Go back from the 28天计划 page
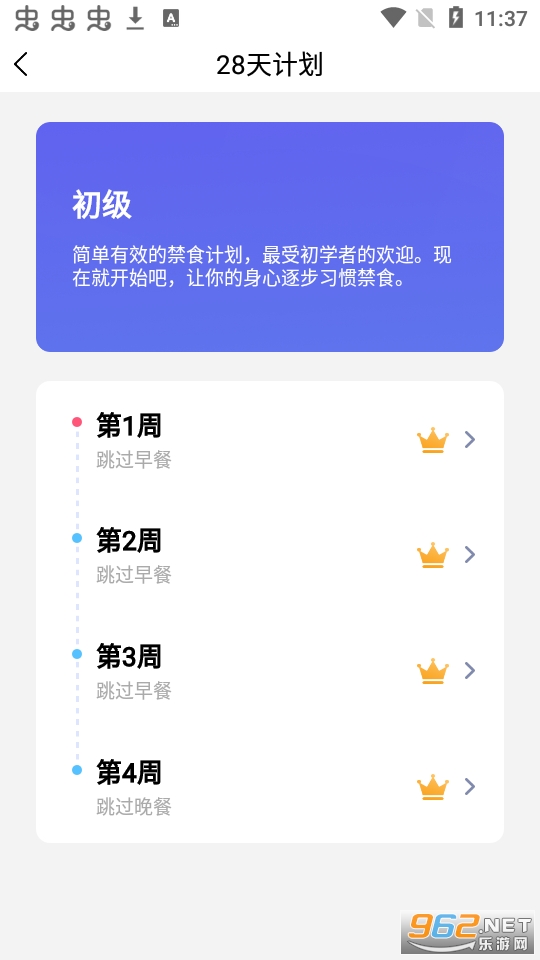This screenshot has height=960, width=540. [21, 64]
